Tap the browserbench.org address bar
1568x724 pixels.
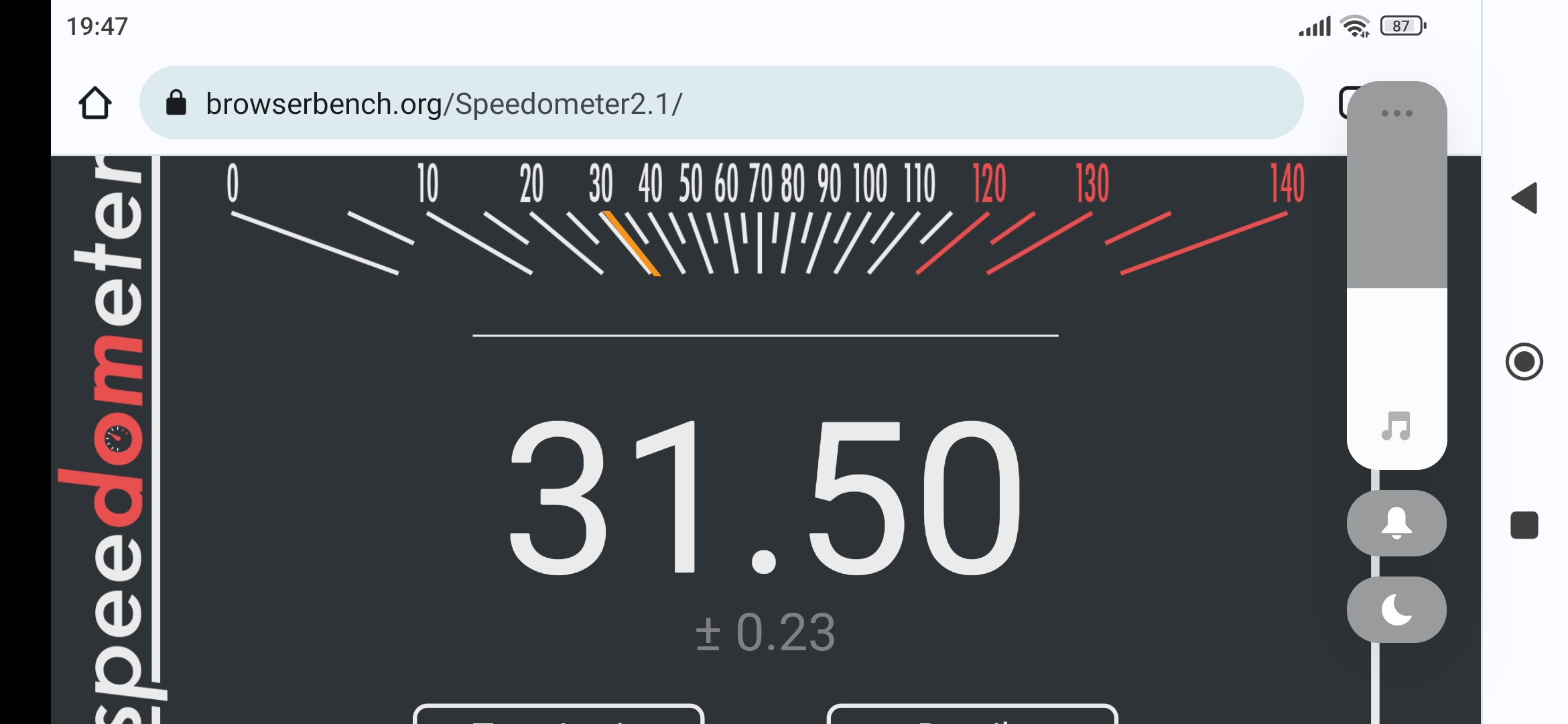[x=720, y=103]
